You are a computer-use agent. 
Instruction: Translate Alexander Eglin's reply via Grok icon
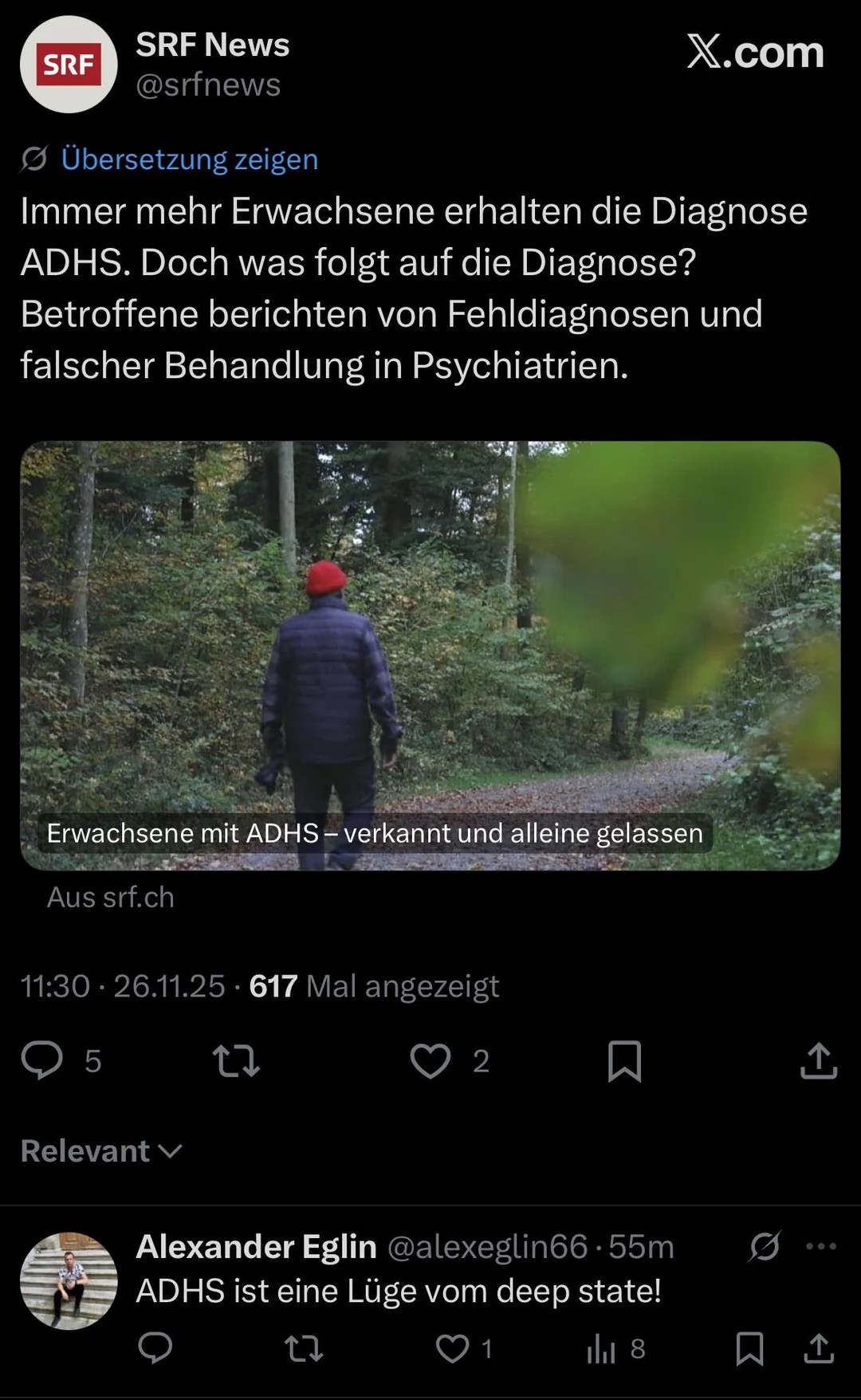click(x=764, y=1246)
